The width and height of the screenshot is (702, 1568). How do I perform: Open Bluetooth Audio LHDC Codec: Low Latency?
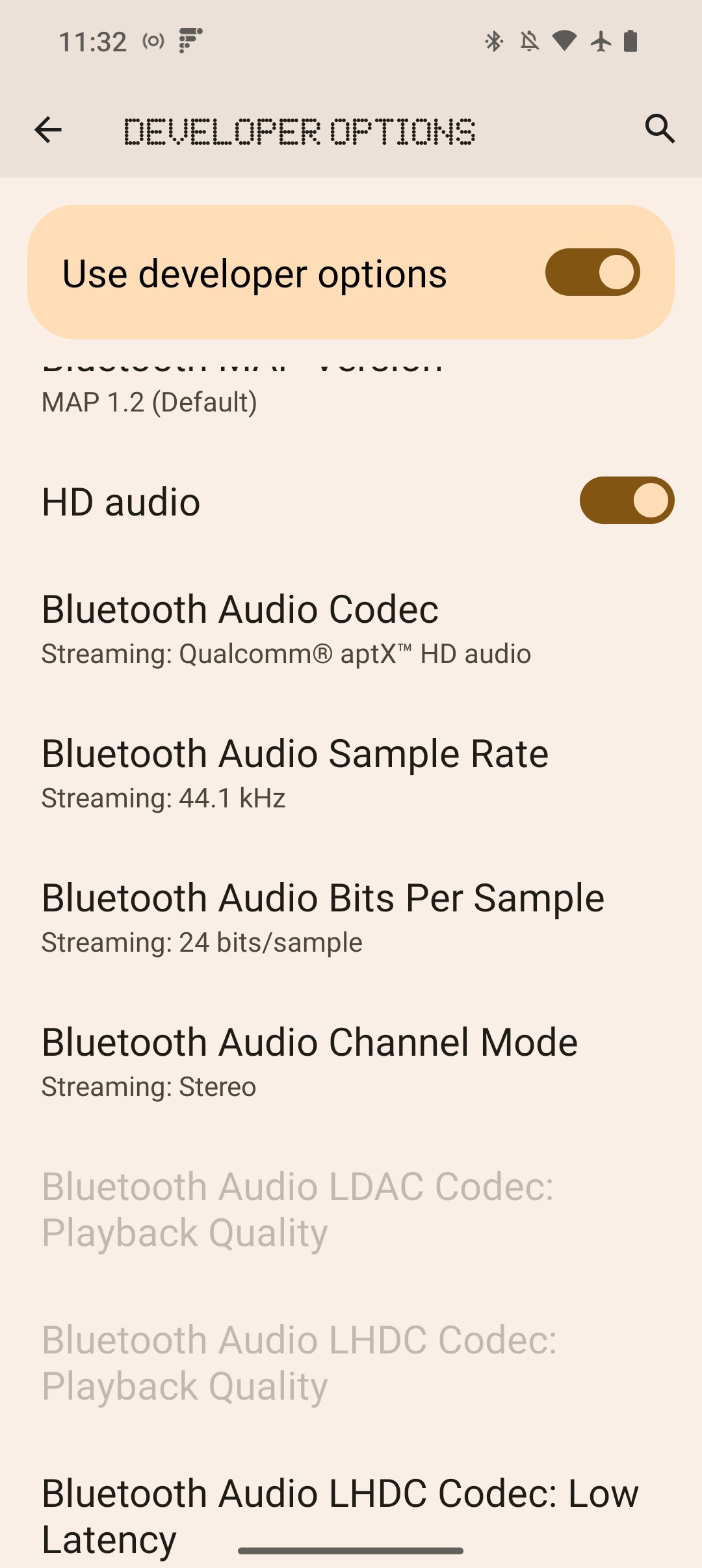(x=351, y=1516)
